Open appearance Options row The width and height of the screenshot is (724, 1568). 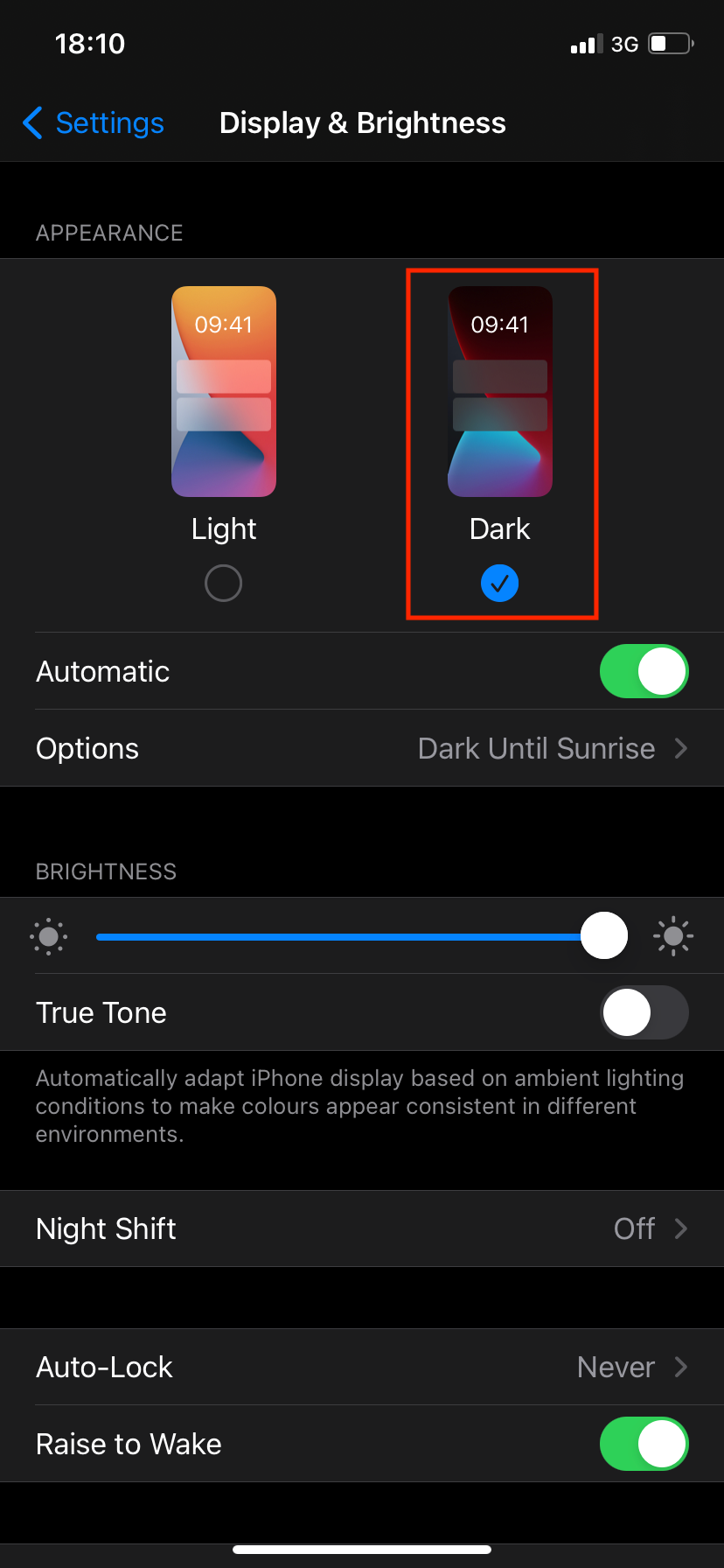[x=362, y=748]
